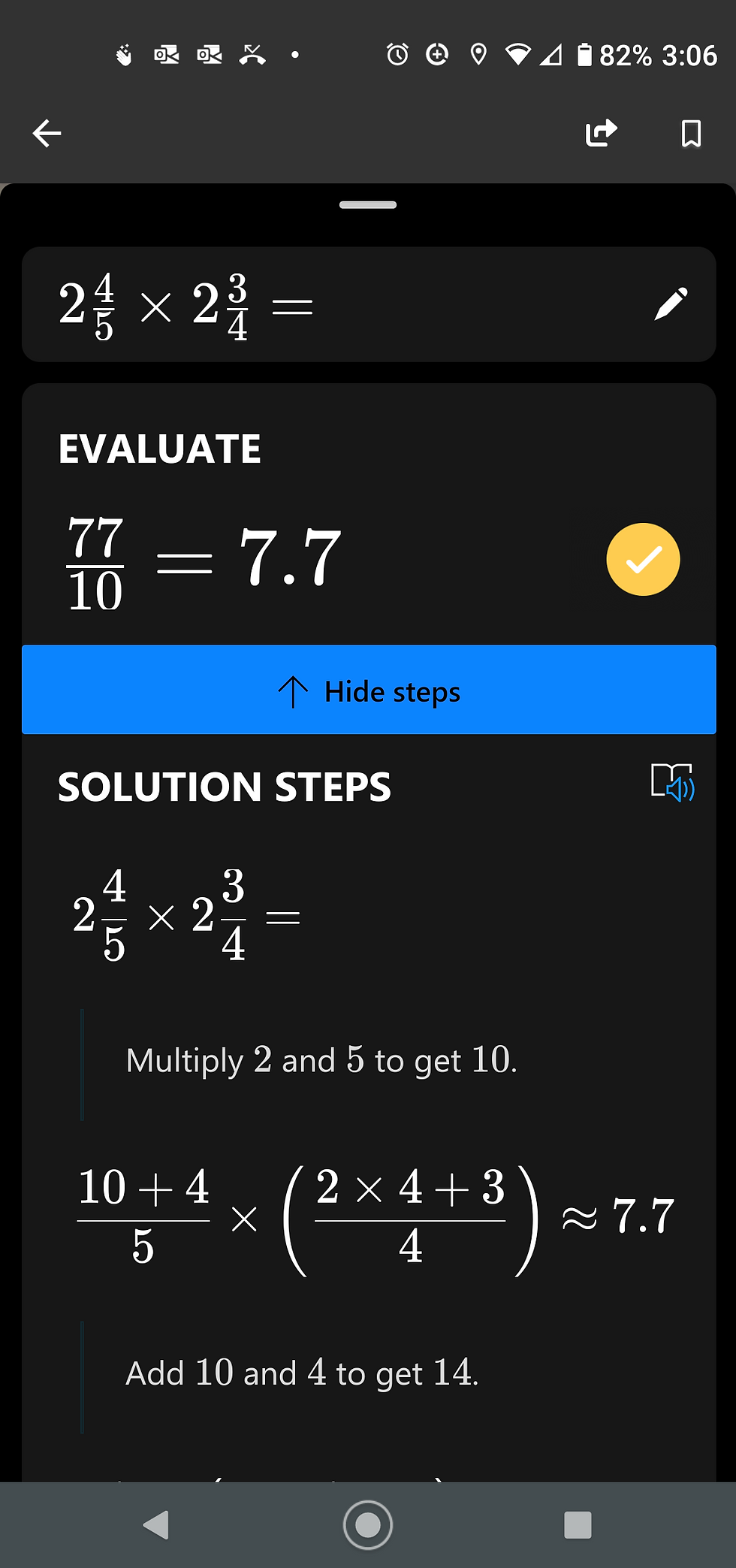The height and width of the screenshot is (1568, 736).
Task: Bookmark this problem
Action: coord(690,133)
